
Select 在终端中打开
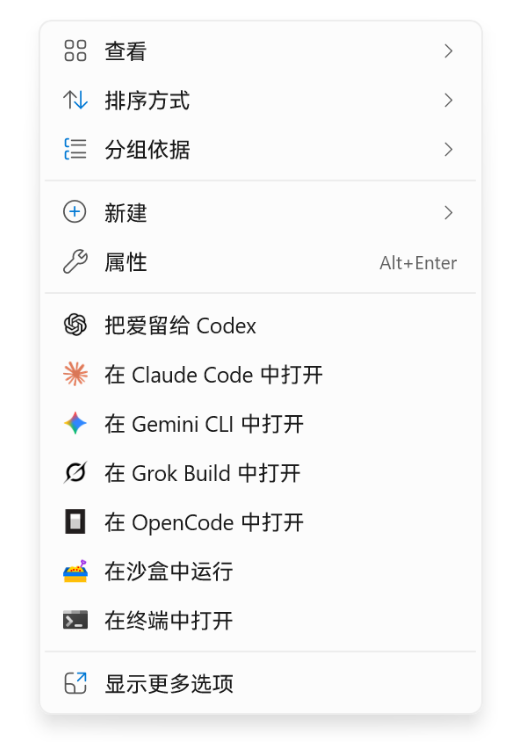pos(260,620)
